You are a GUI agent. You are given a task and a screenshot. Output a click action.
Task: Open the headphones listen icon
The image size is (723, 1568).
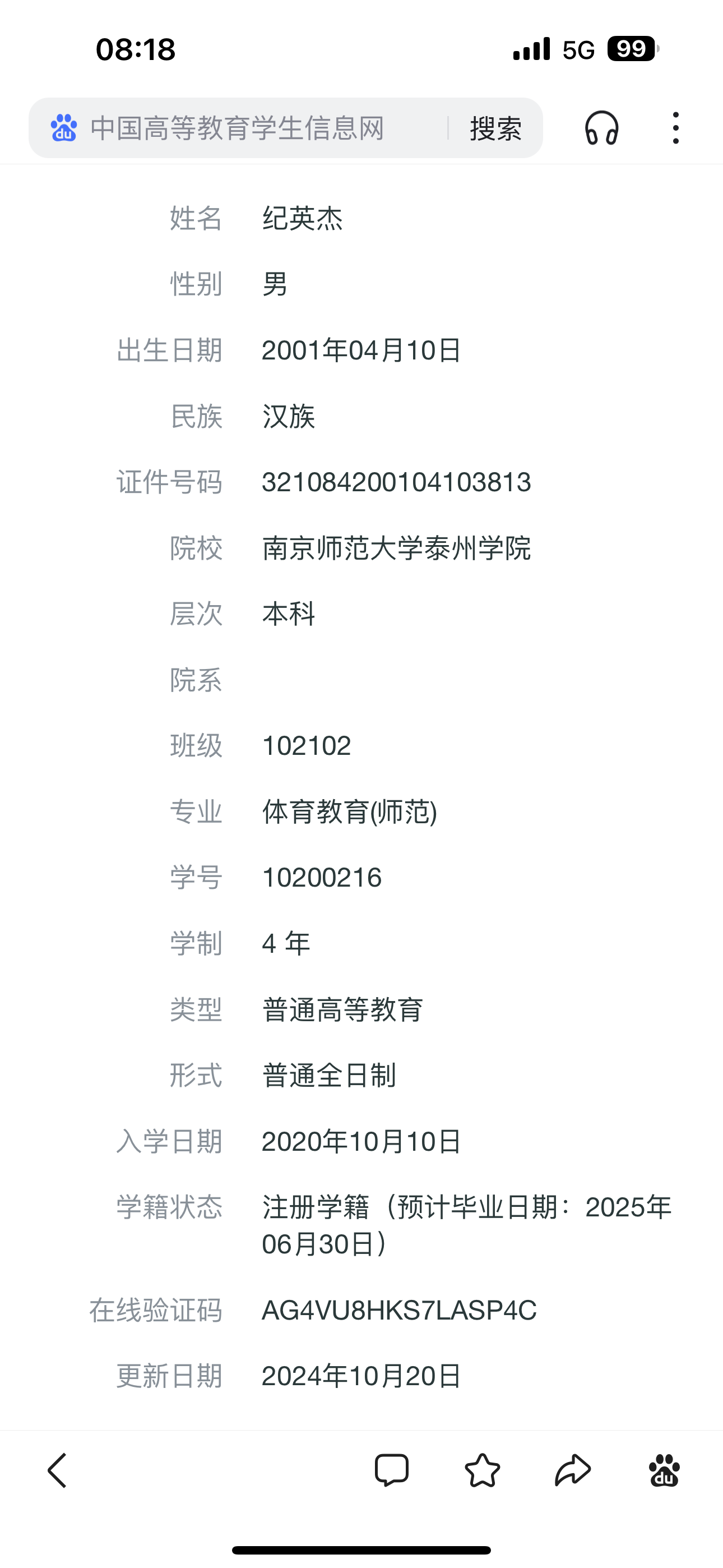tap(602, 128)
